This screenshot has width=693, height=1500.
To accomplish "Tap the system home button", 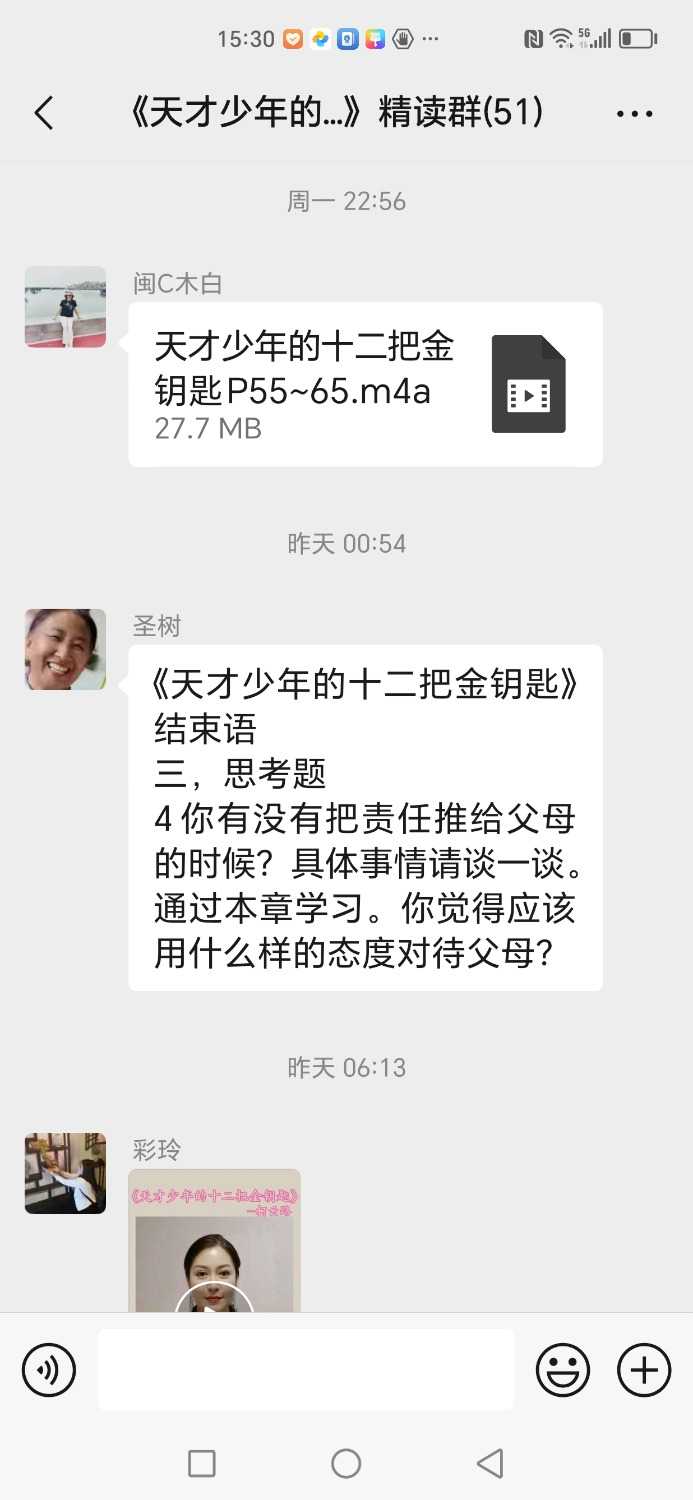I will pos(346,1464).
